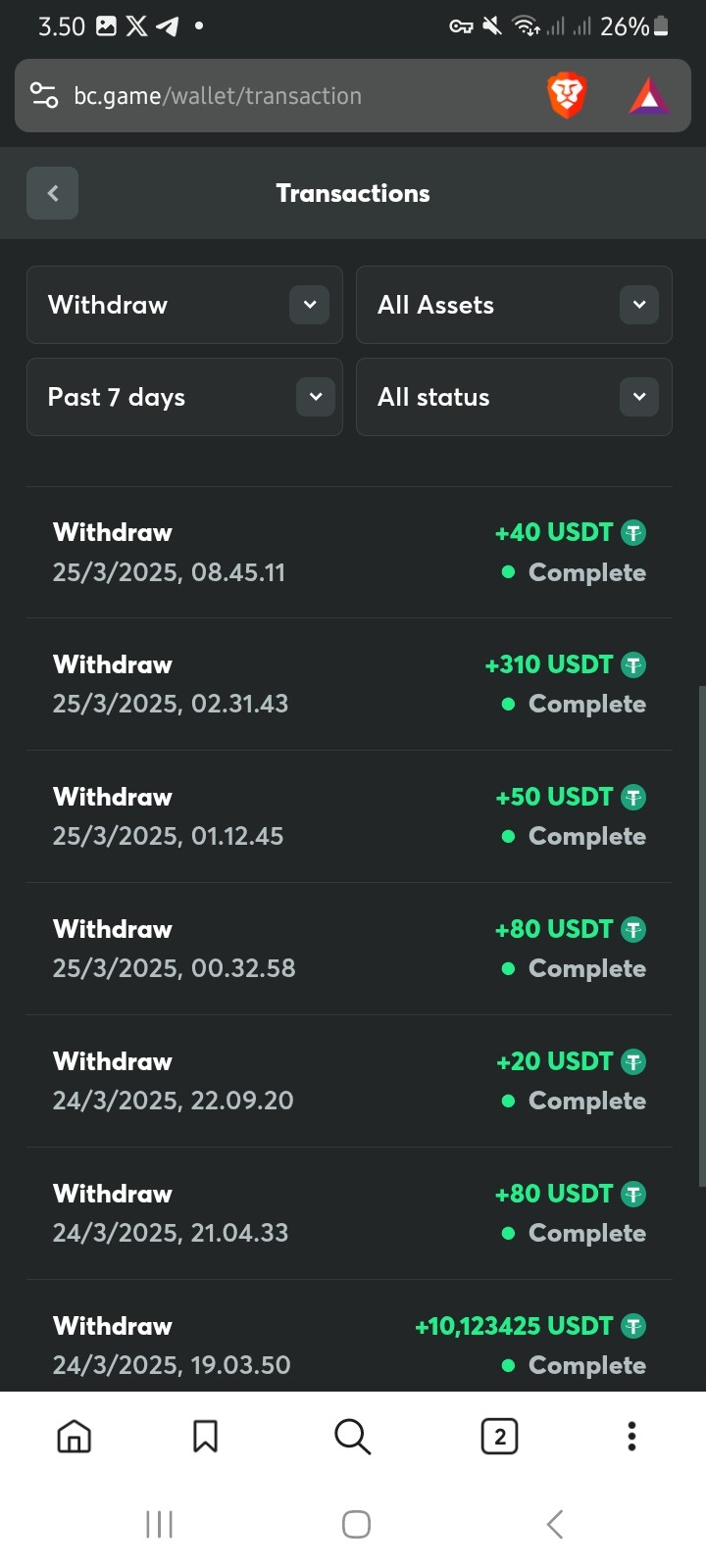This screenshot has width=706, height=1568.
Task: Open the tab switcher showing 2 tabs
Action: pyautogui.click(x=499, y=1437)
